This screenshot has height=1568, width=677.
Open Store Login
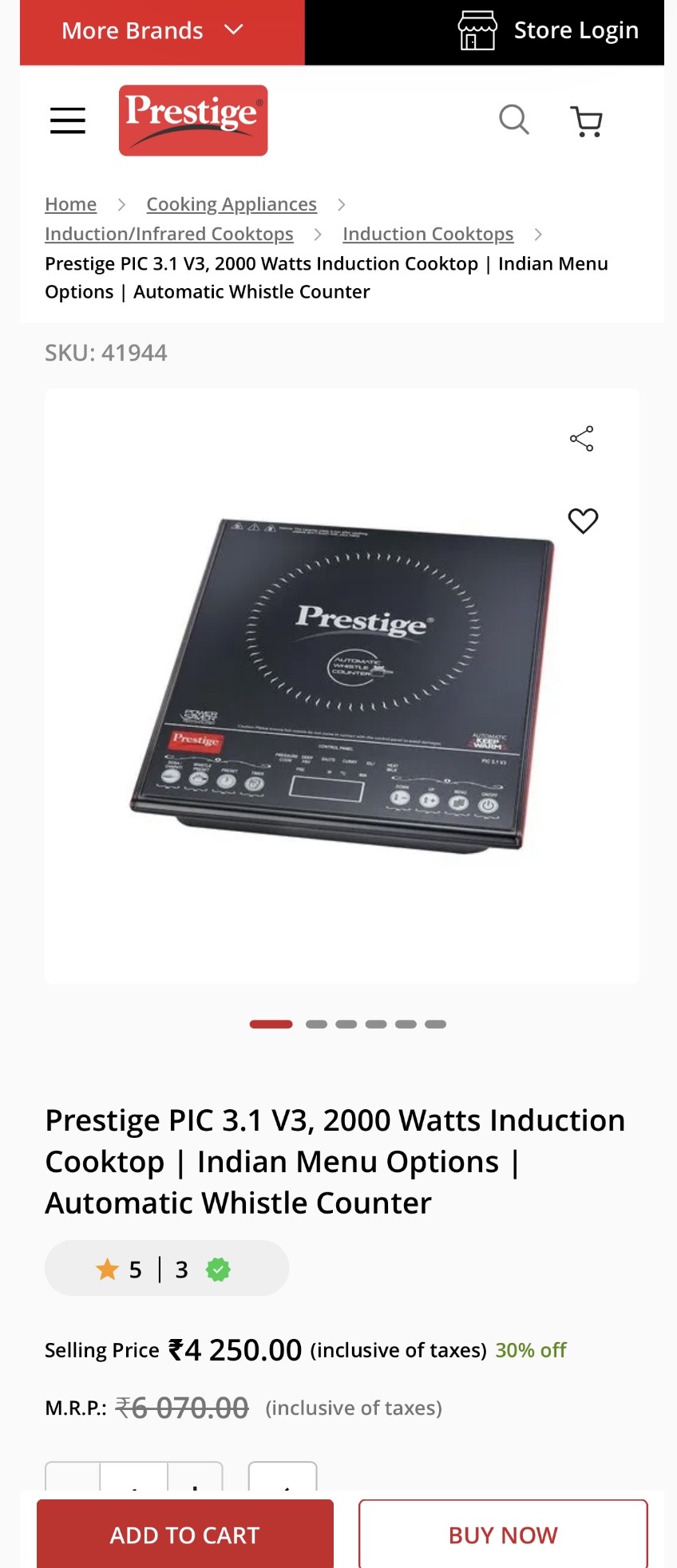pyautogui.click(x=548, y=31)
